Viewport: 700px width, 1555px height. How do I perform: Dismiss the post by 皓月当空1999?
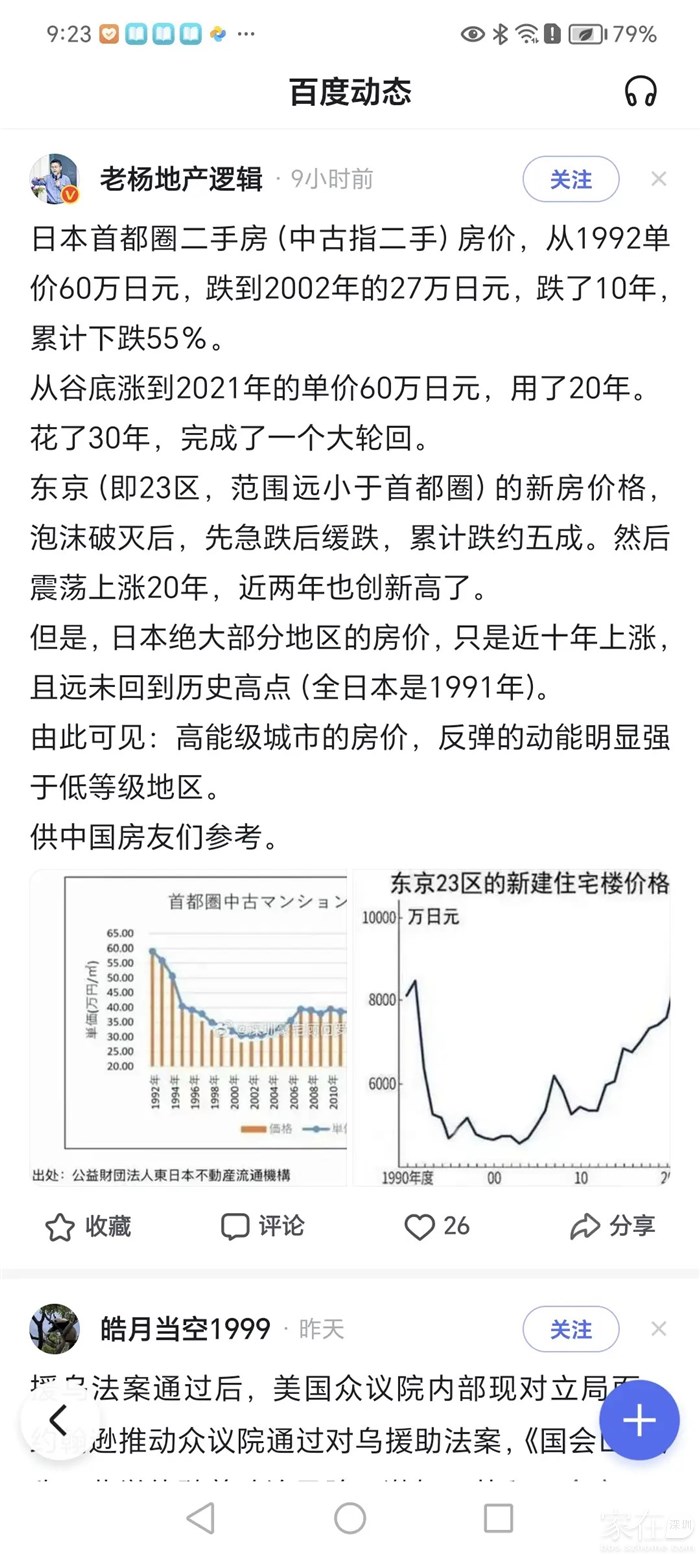658,1329
